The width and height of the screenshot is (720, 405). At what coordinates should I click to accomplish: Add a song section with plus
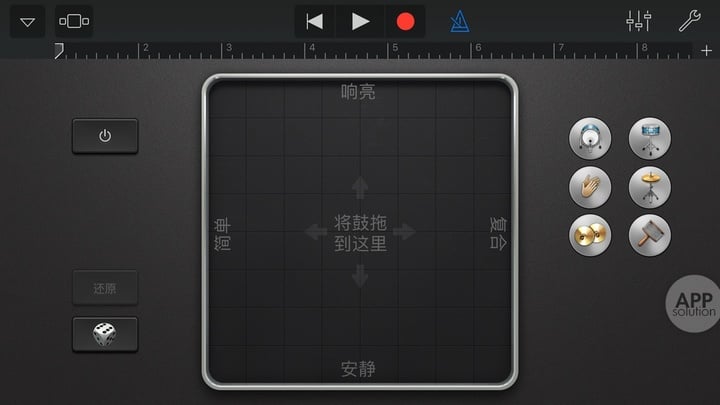[707, 50]
